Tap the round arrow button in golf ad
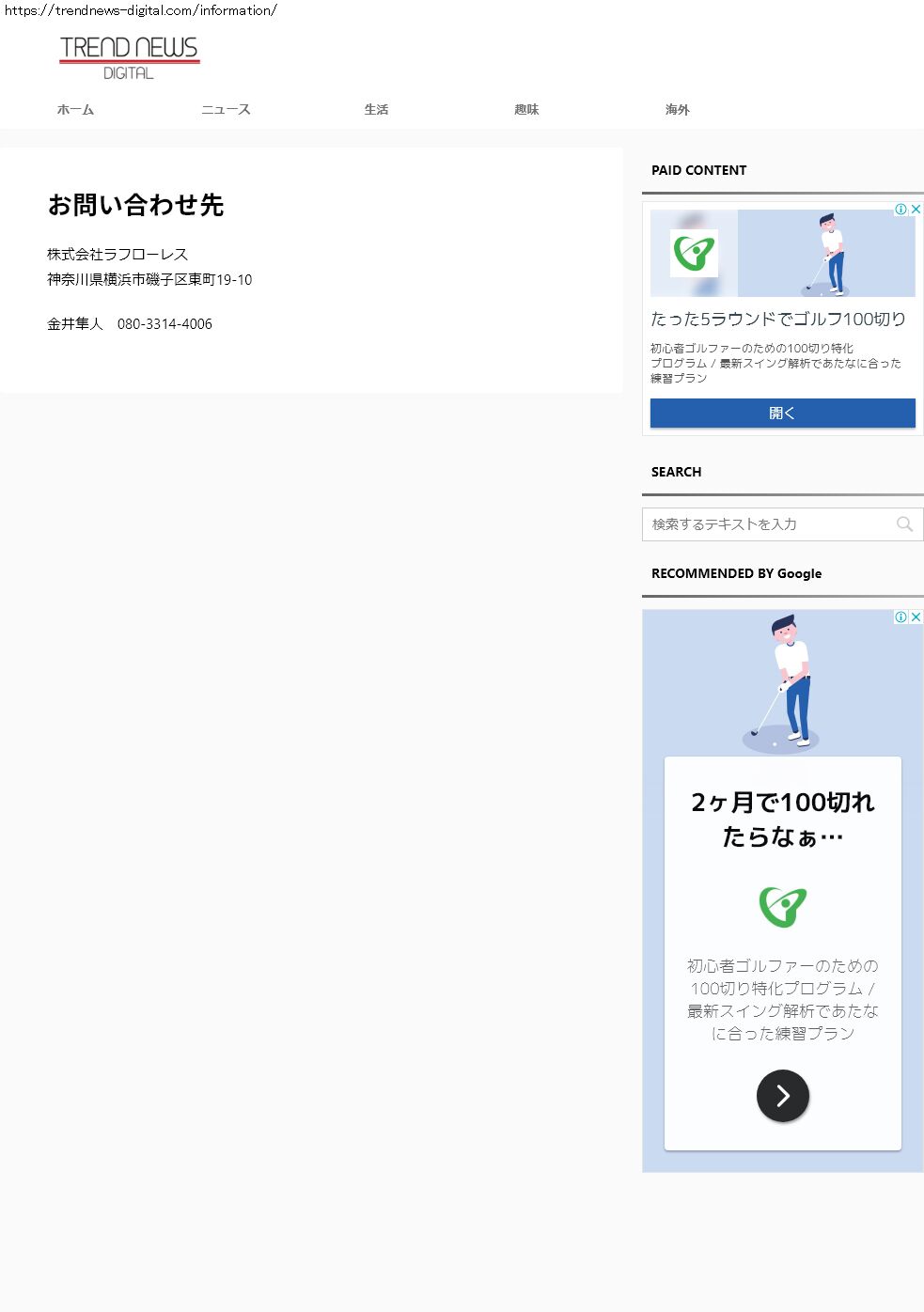Screen dimensions: 924x1312 click(x=782, y=1096)
